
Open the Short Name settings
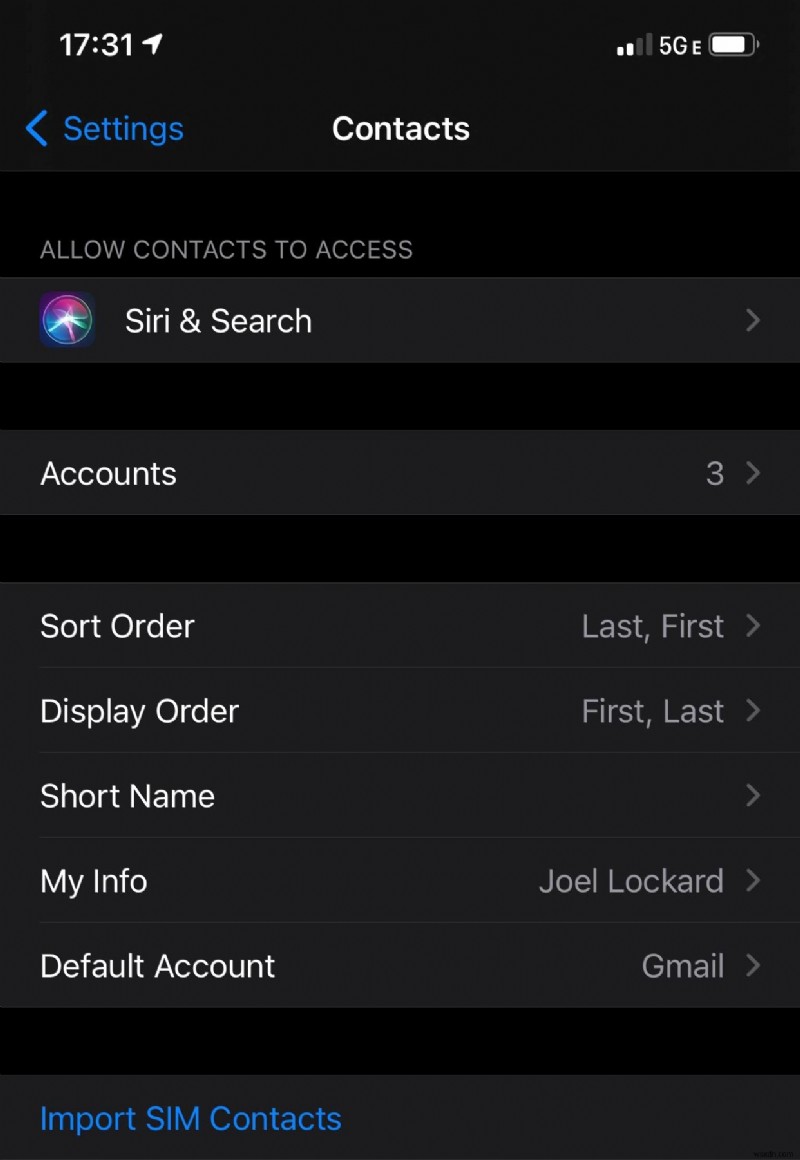click(400, 796)
